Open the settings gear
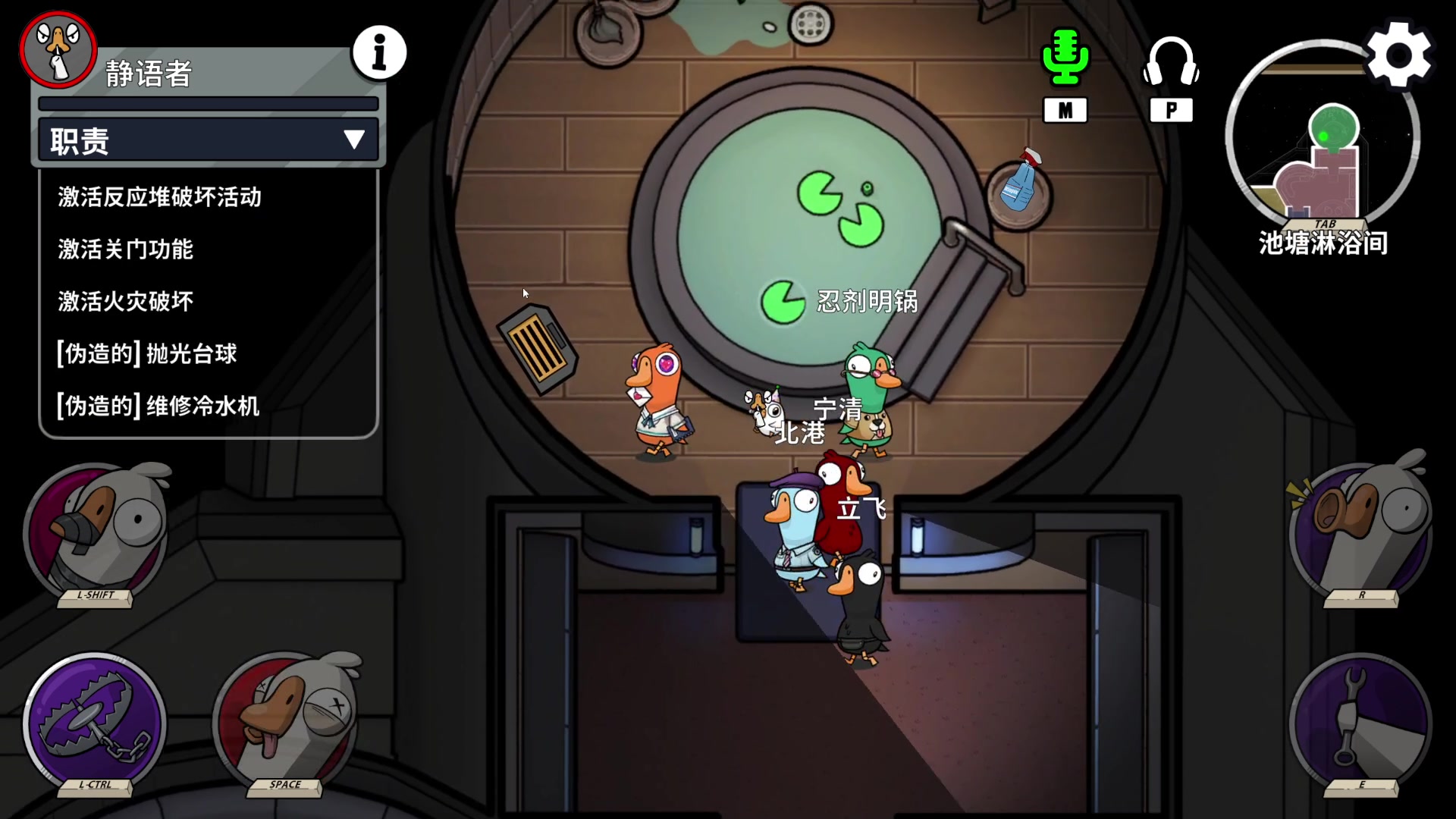This screenshot has height=819, width=1456. coord(1399,56)
